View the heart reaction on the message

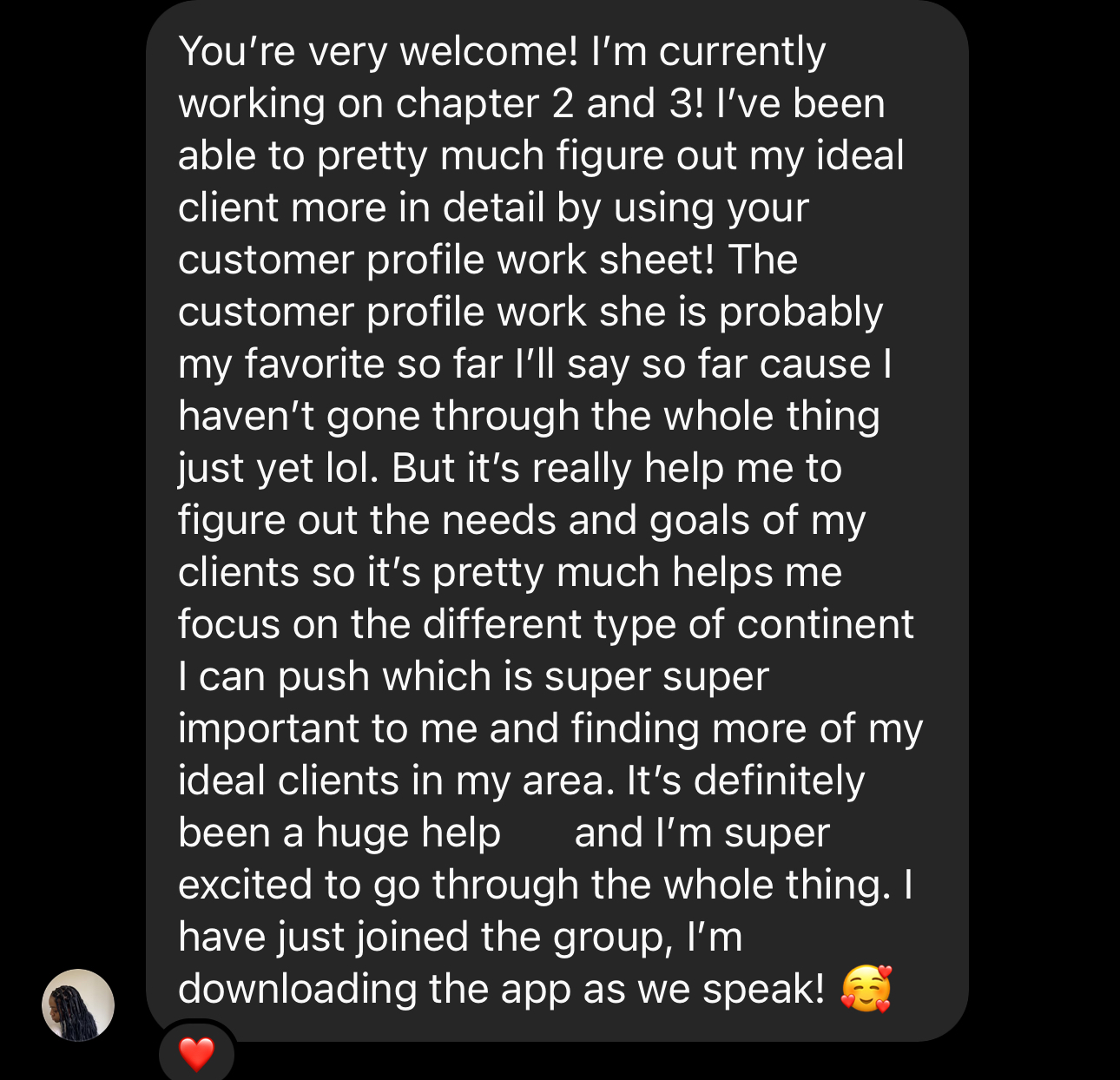click(196, 1053)
